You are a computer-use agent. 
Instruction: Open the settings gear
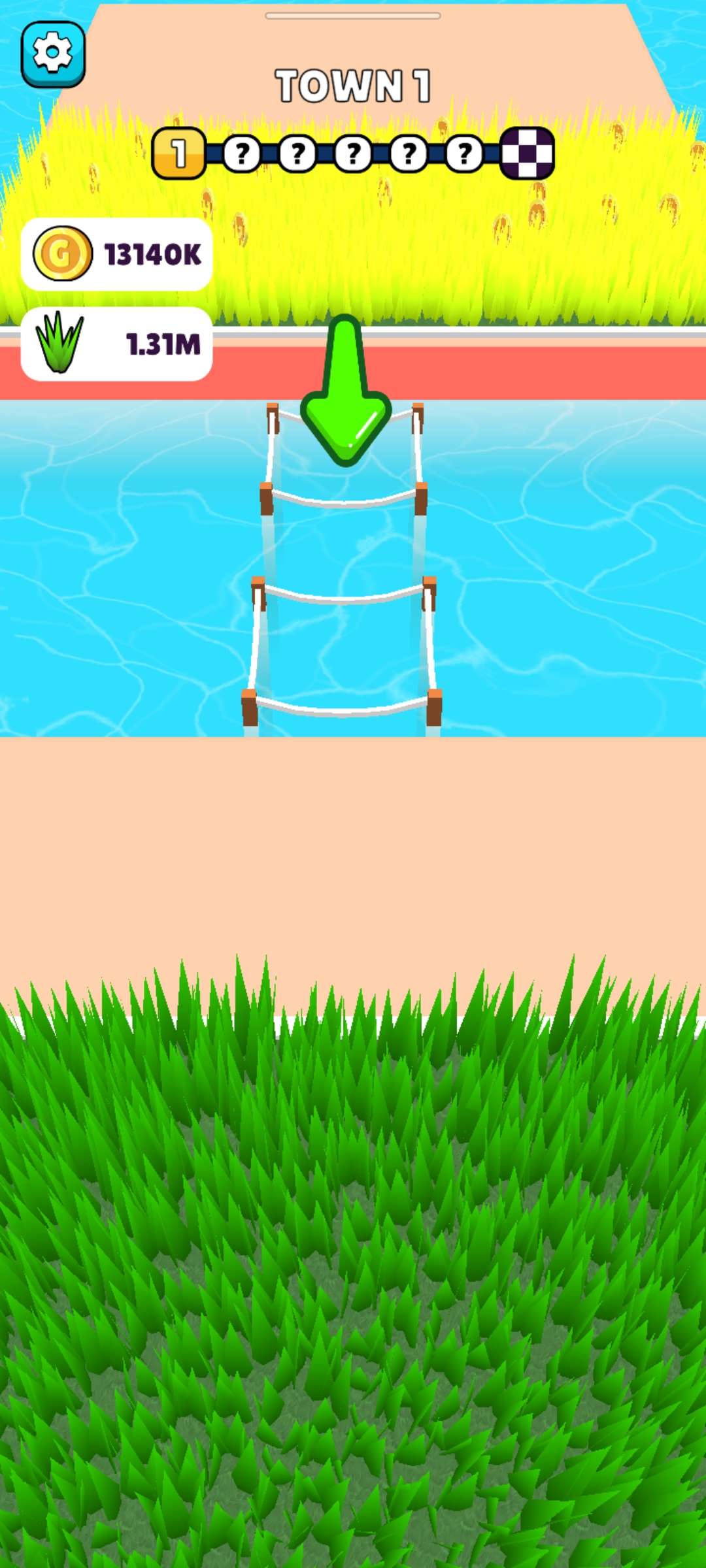[53, 54]
